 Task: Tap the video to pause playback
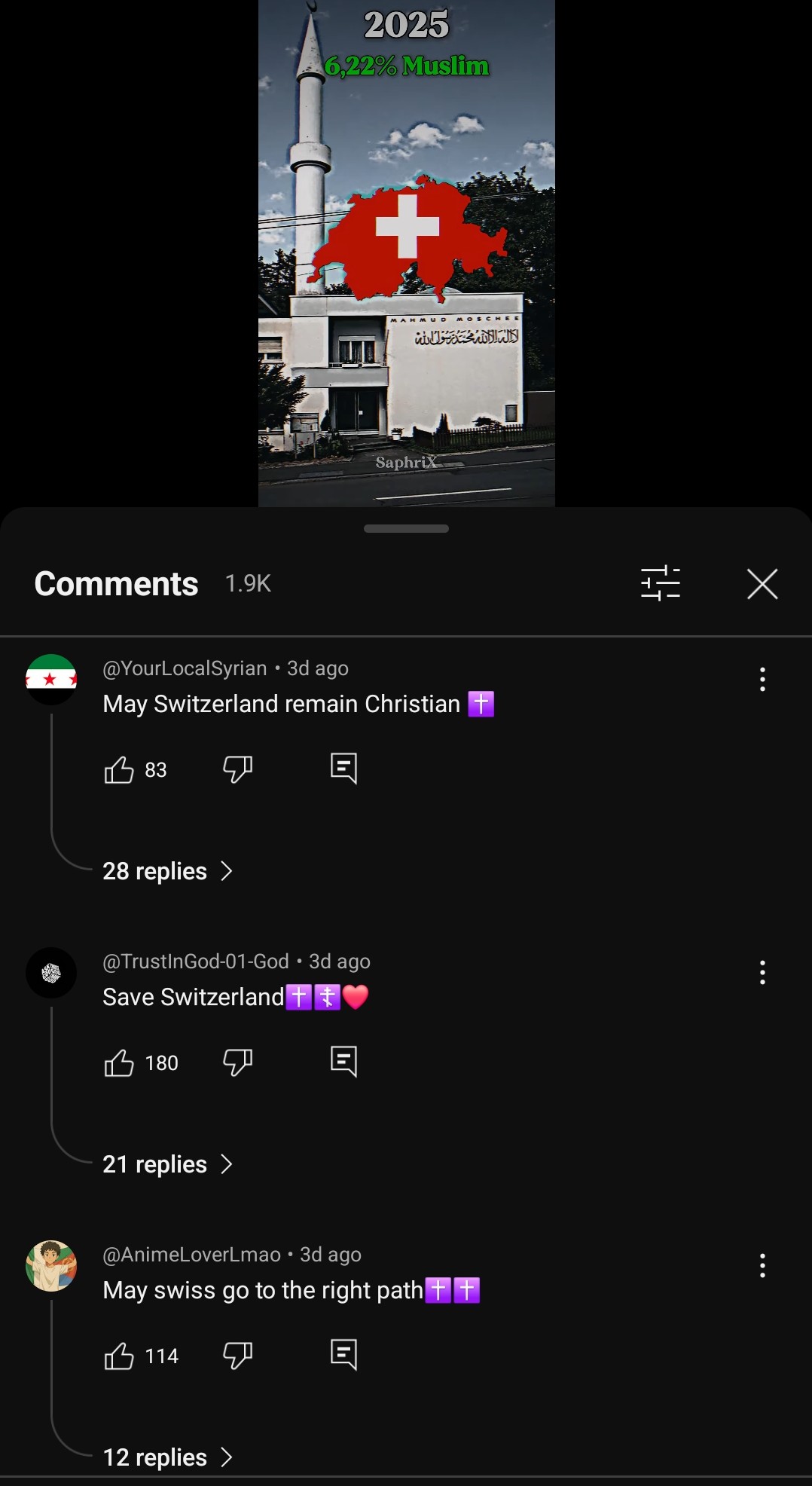[x=407, y=253]
